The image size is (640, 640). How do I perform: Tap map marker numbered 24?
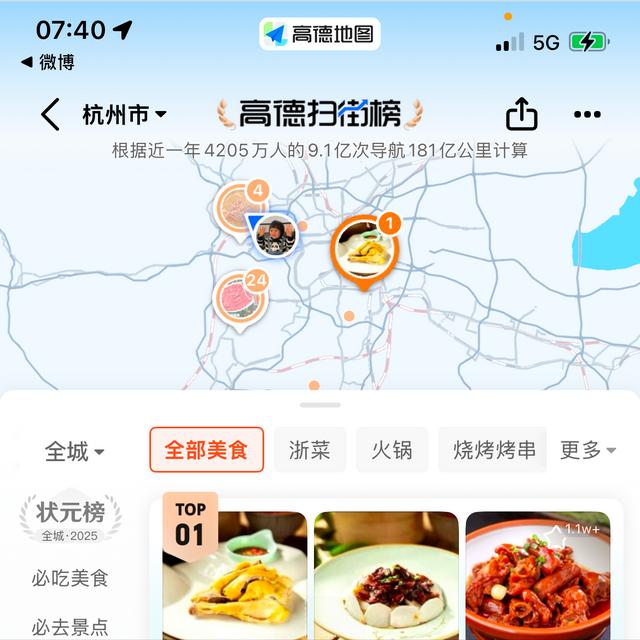click(x=239, y=298)
